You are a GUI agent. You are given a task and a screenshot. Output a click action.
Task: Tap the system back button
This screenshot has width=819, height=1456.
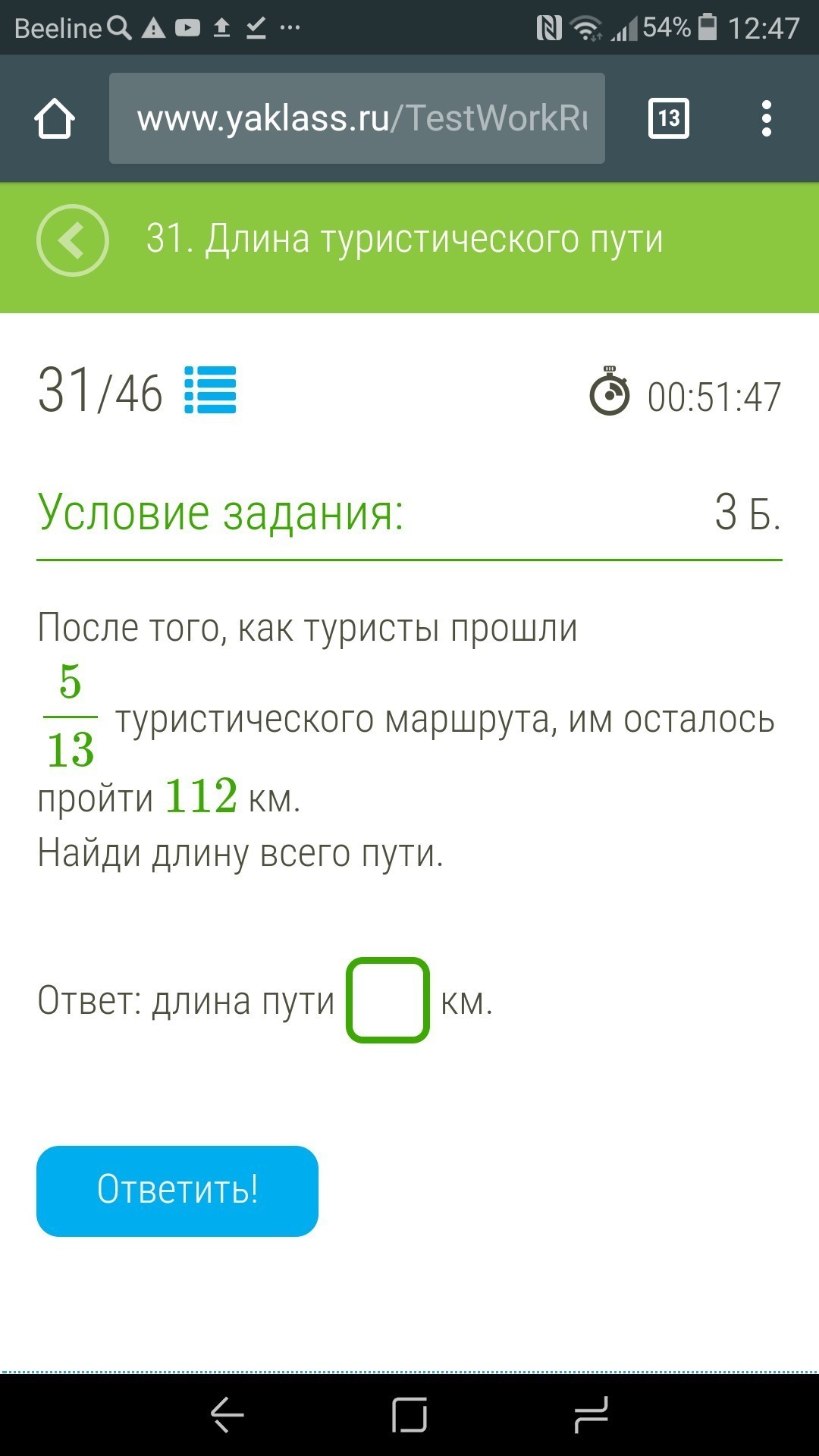point(227,1414)
